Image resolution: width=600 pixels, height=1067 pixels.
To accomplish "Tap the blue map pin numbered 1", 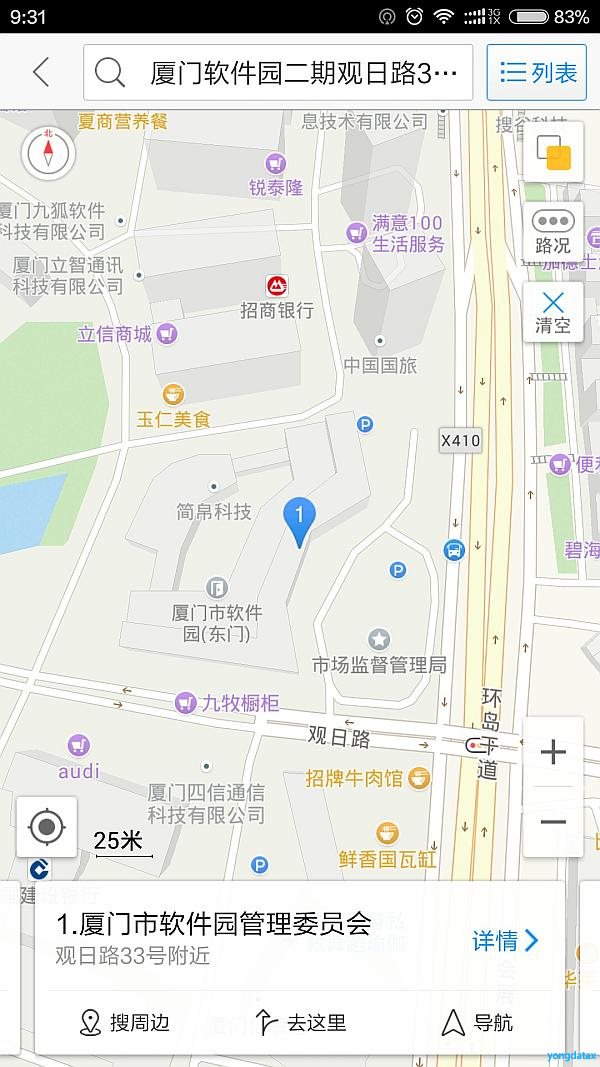I will coord(299,522).
